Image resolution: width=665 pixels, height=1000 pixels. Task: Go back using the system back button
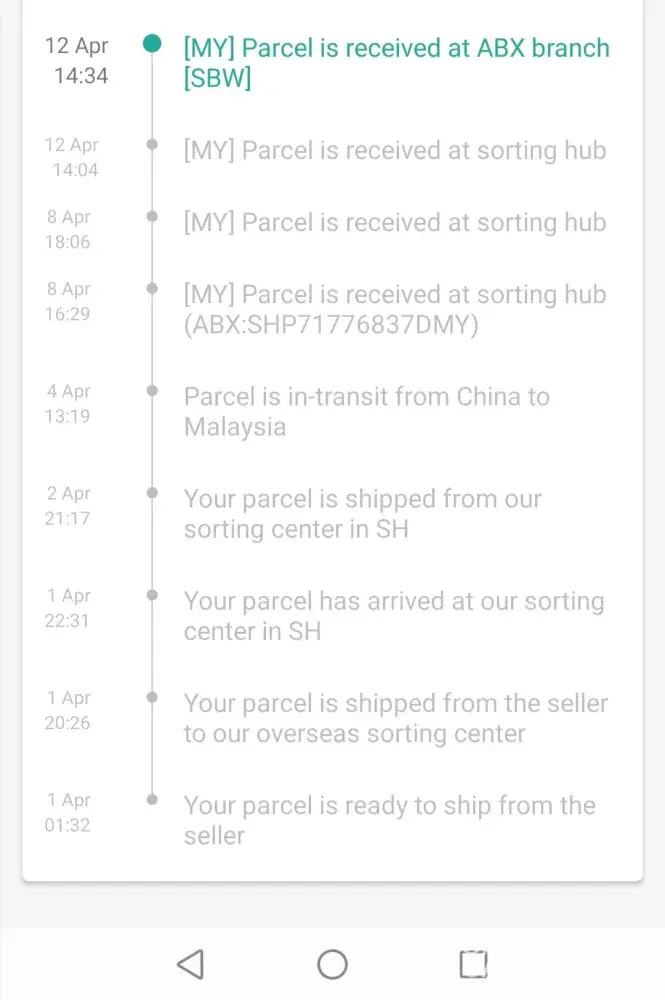pos(190,964)
